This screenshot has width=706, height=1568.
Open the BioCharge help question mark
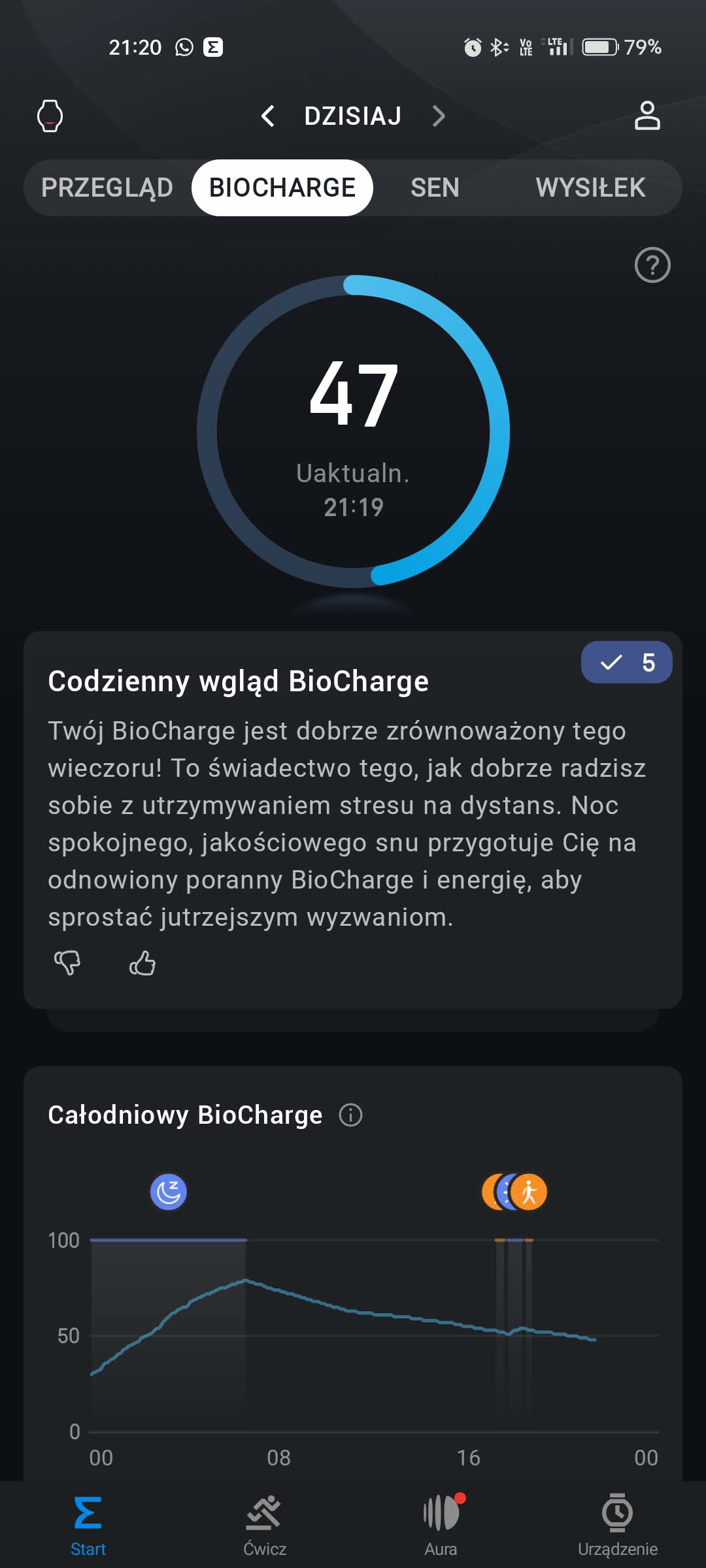point(652,265)
